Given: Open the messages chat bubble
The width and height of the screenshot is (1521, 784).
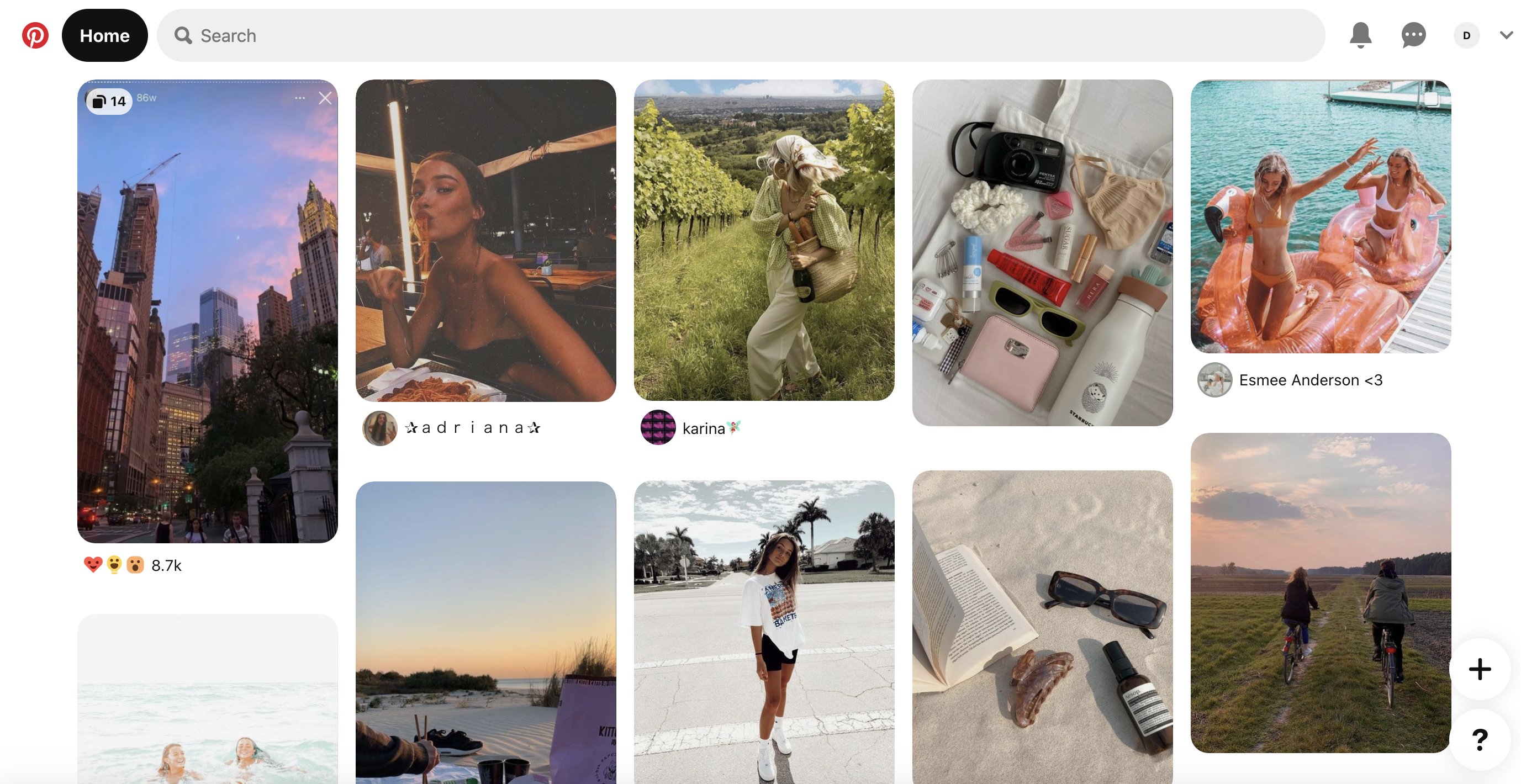Looking at the screenshot, I should (1413, 35).
